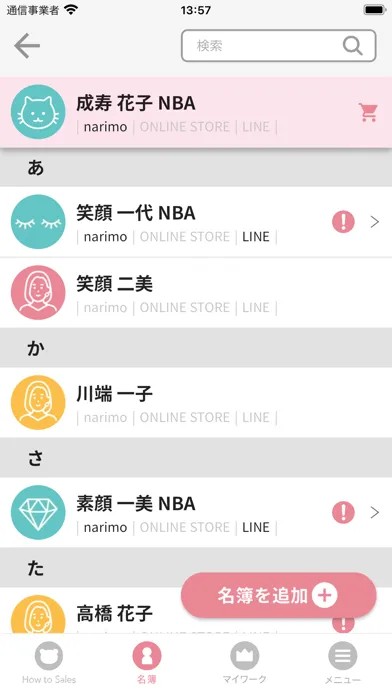Select the 名簿 tab
Screen dimensions: 392x696
tap(147, 663)
